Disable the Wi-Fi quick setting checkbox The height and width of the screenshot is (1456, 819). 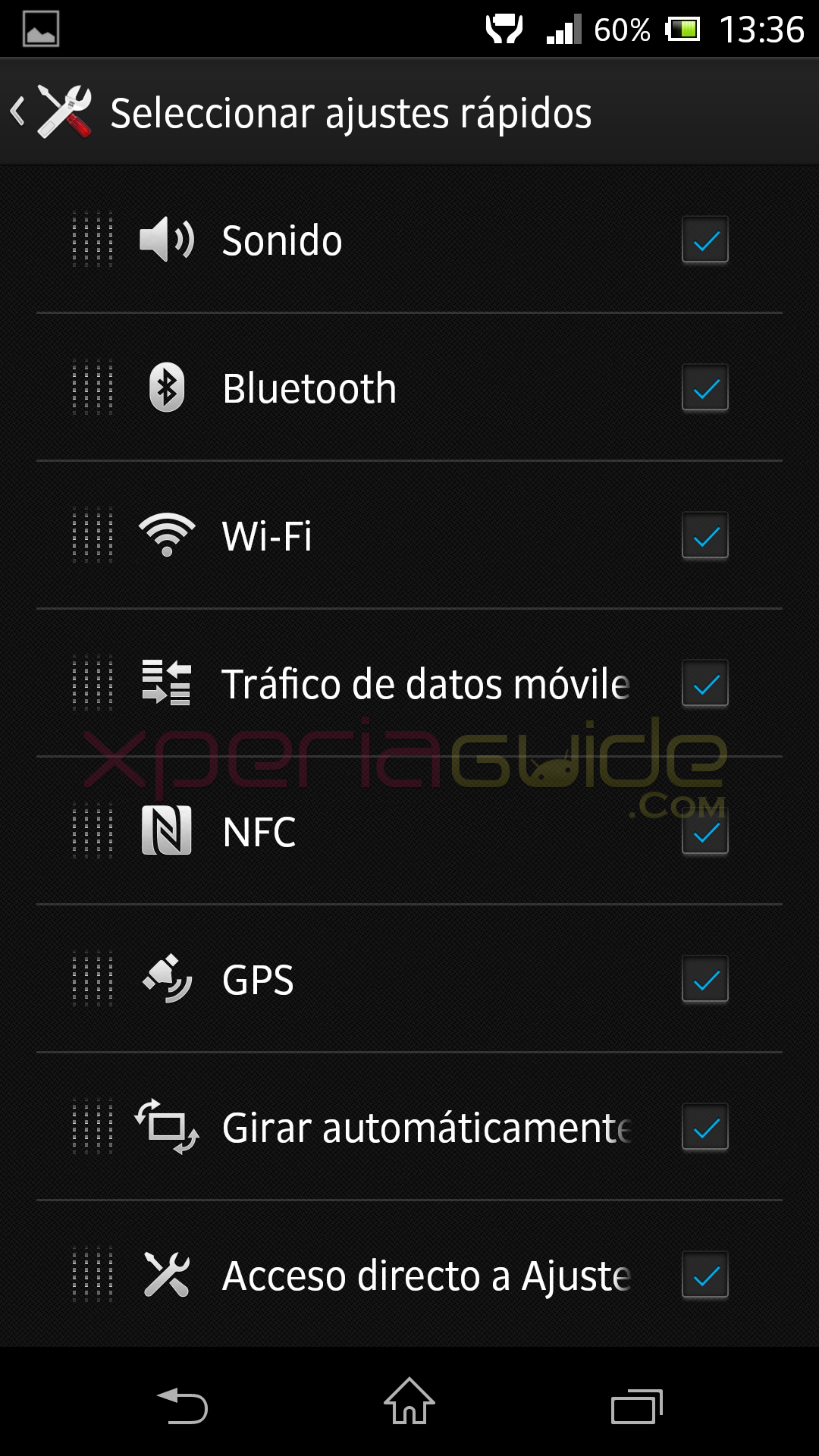coord(705,536)
